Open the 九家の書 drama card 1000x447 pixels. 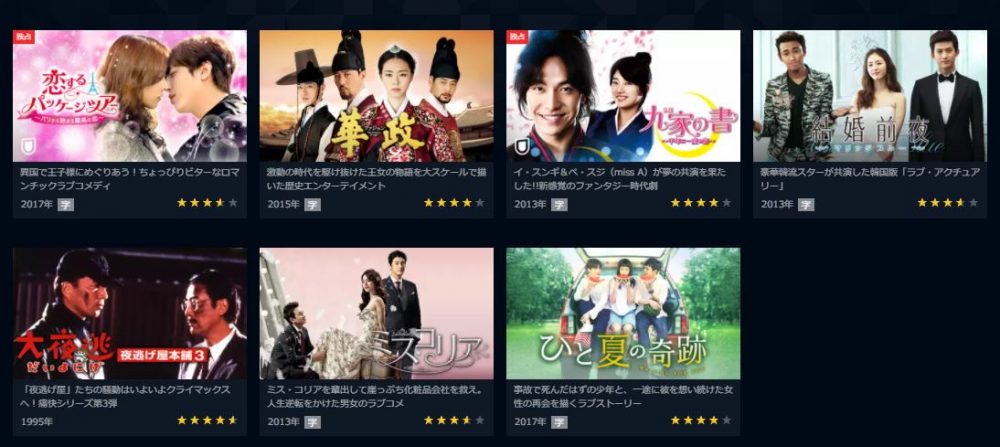click(623, 96)
